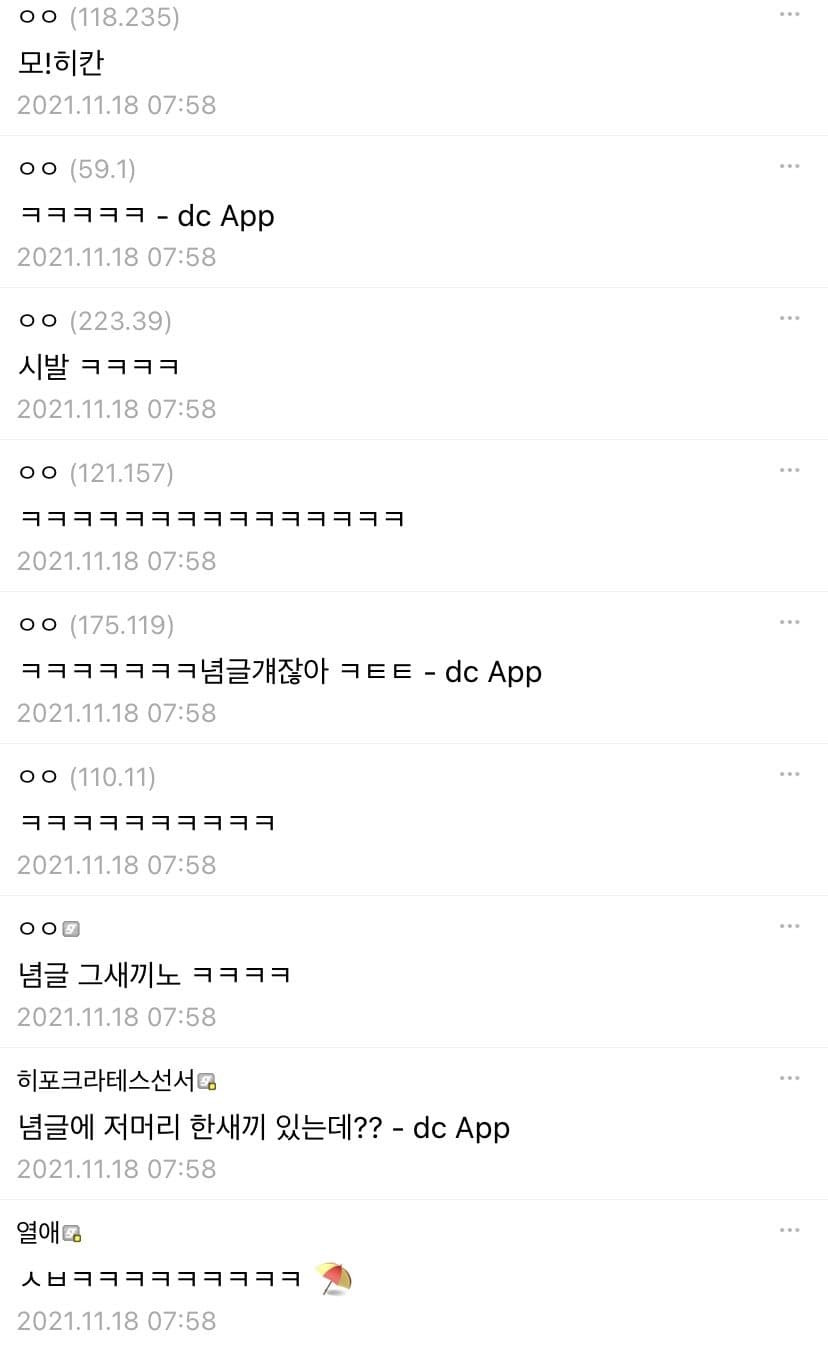Open the overflow menu on the 121.157 comment
Screen dimensions: 828x1346
point(789,470)
